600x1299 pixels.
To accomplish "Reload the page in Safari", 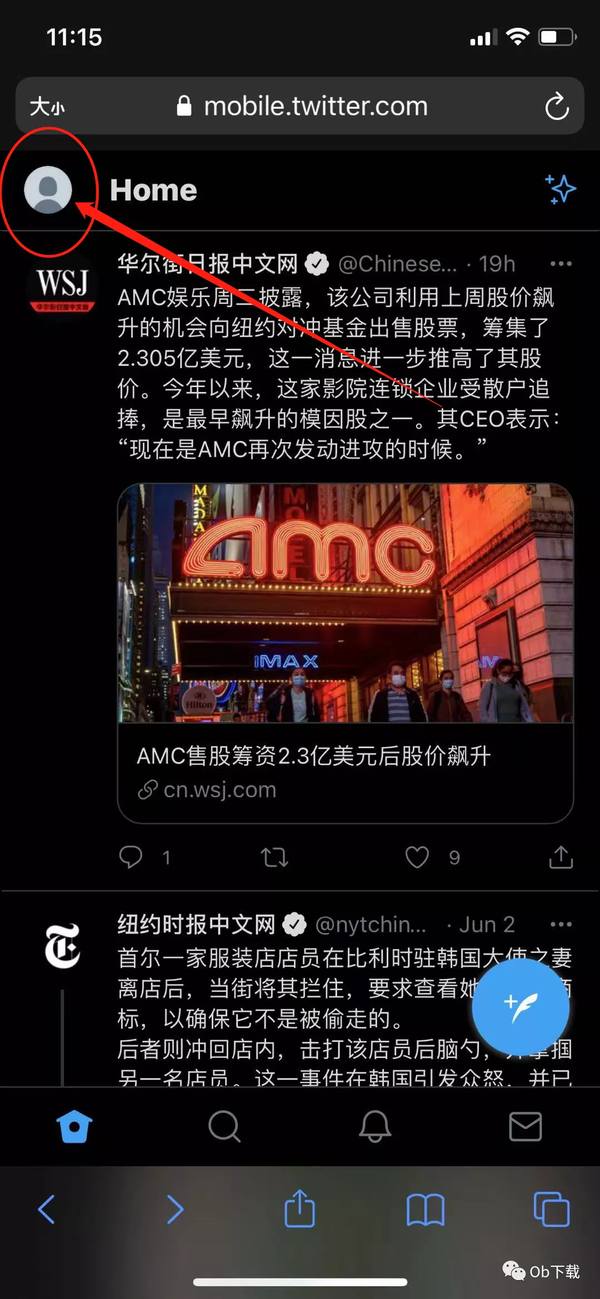I will point(556,107).
